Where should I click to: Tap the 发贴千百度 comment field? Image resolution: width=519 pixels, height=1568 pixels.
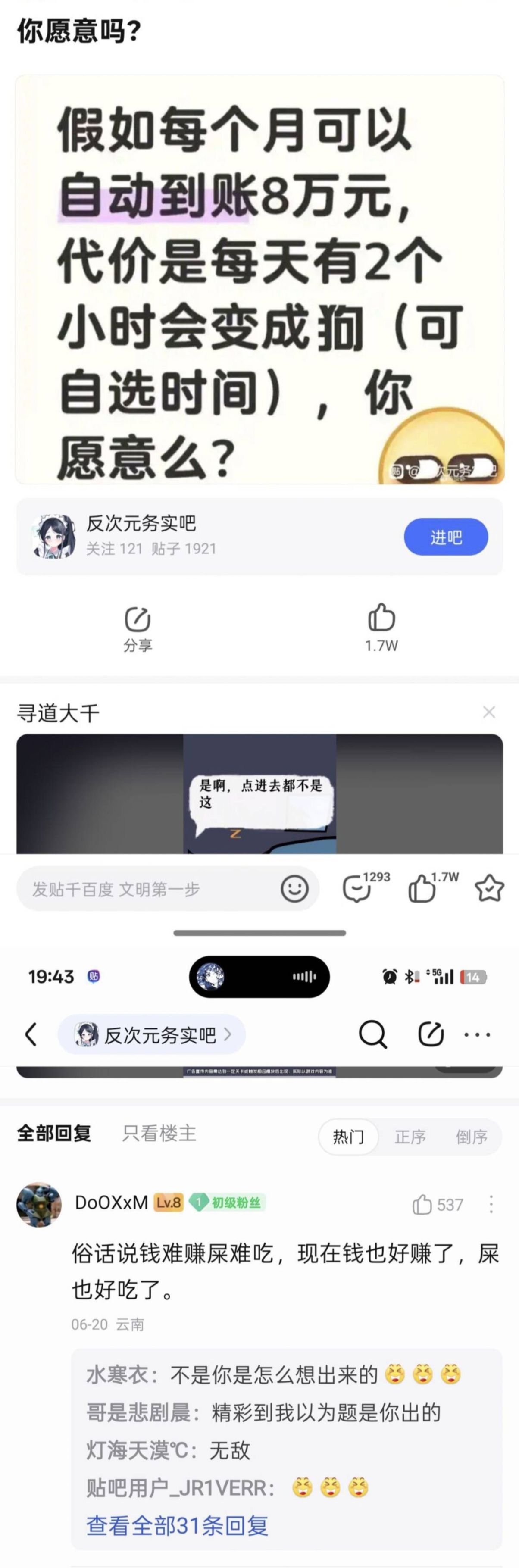click(x=146, y=889)
